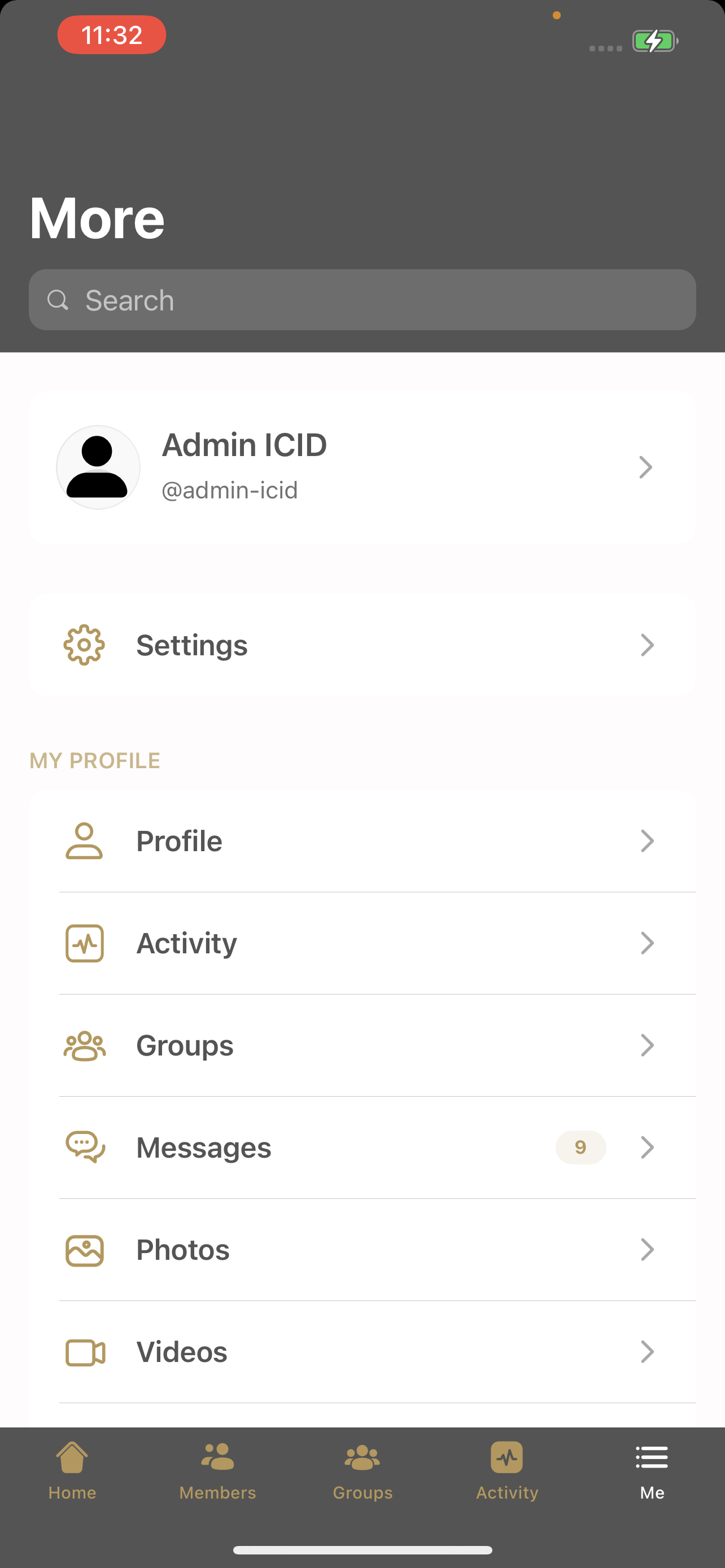The height and width of the screenshot is (1568, 725).
Task: Open the Videos row
Action: 362,1352
